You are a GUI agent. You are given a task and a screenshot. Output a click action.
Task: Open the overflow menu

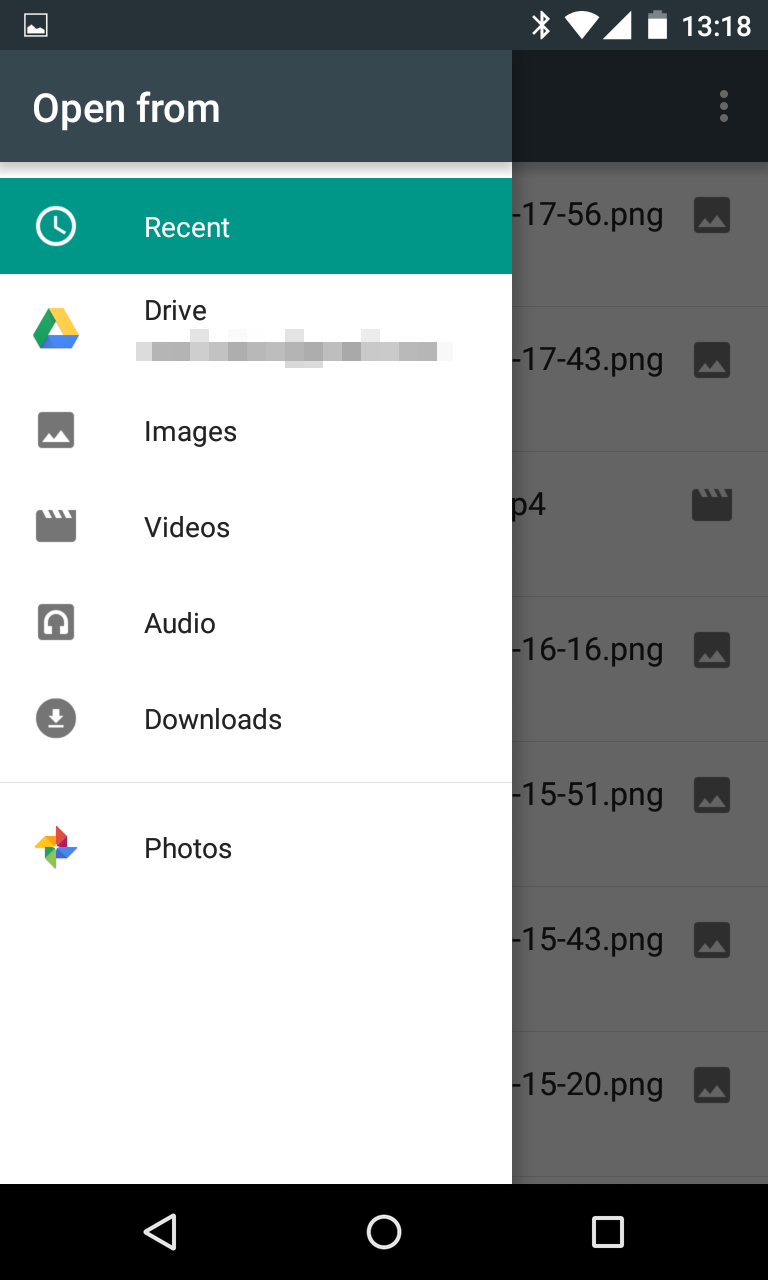[x=724, y=106]
